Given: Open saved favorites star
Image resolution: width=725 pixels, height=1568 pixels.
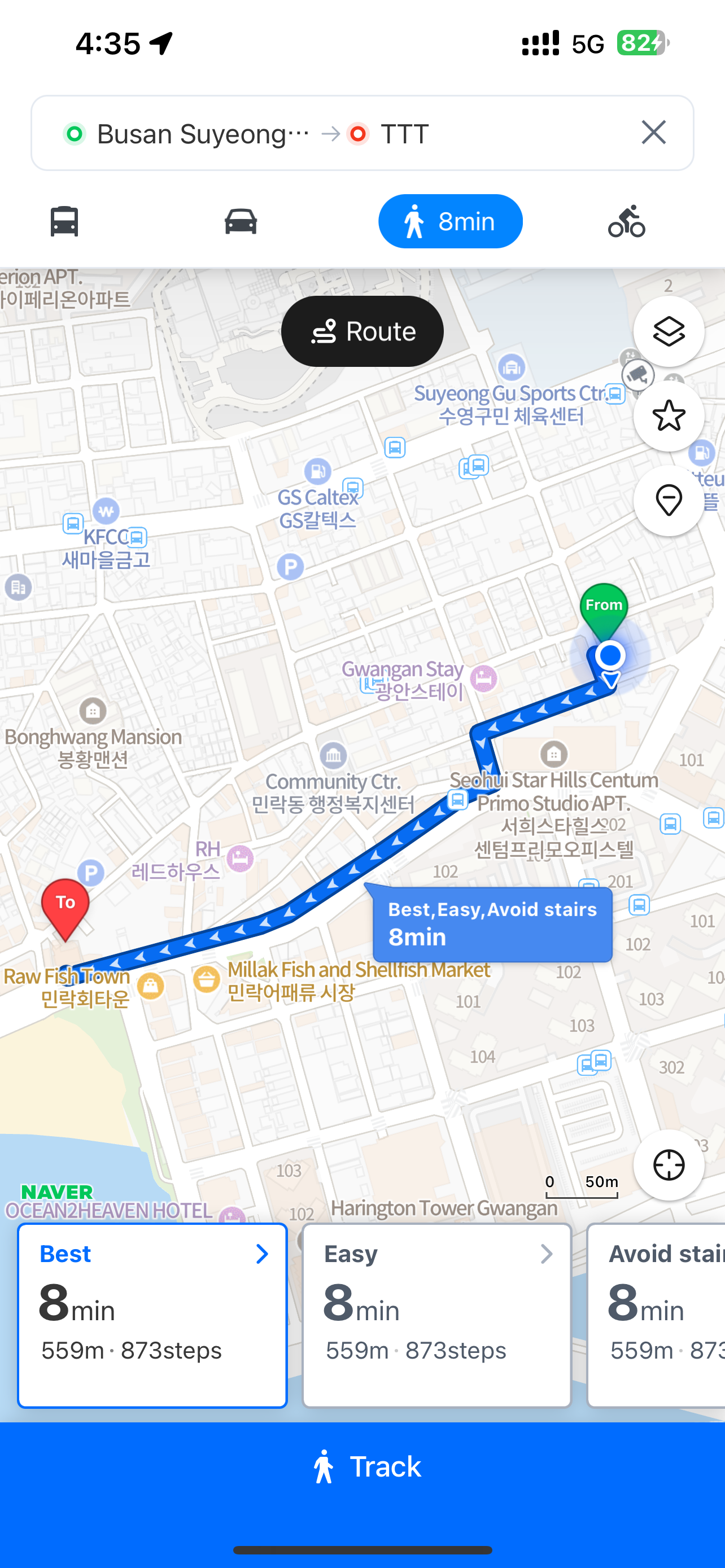Looking at the screenshot, I should pyautogui.click(x=669, y=416).
